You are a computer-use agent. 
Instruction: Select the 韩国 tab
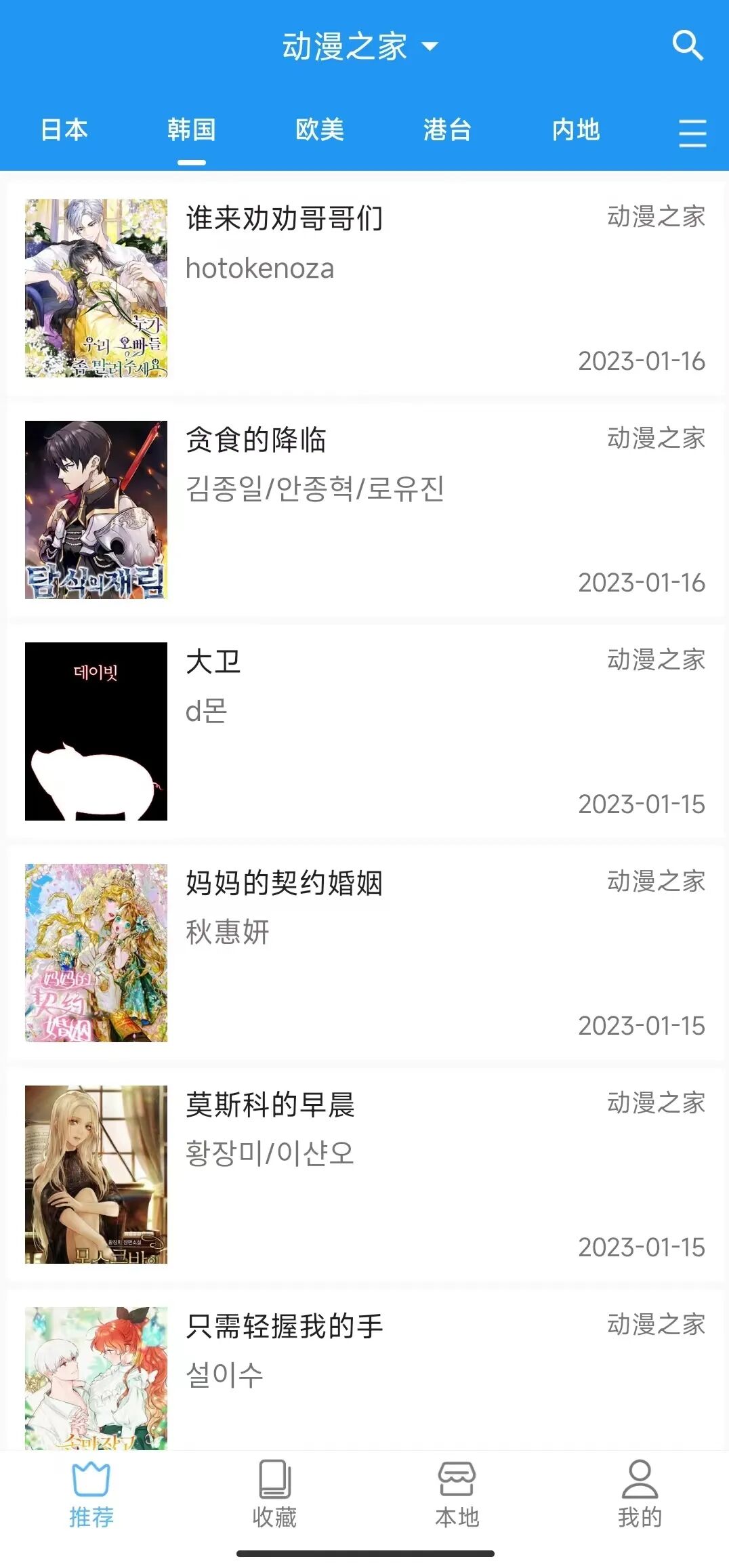tap(192, 129)
